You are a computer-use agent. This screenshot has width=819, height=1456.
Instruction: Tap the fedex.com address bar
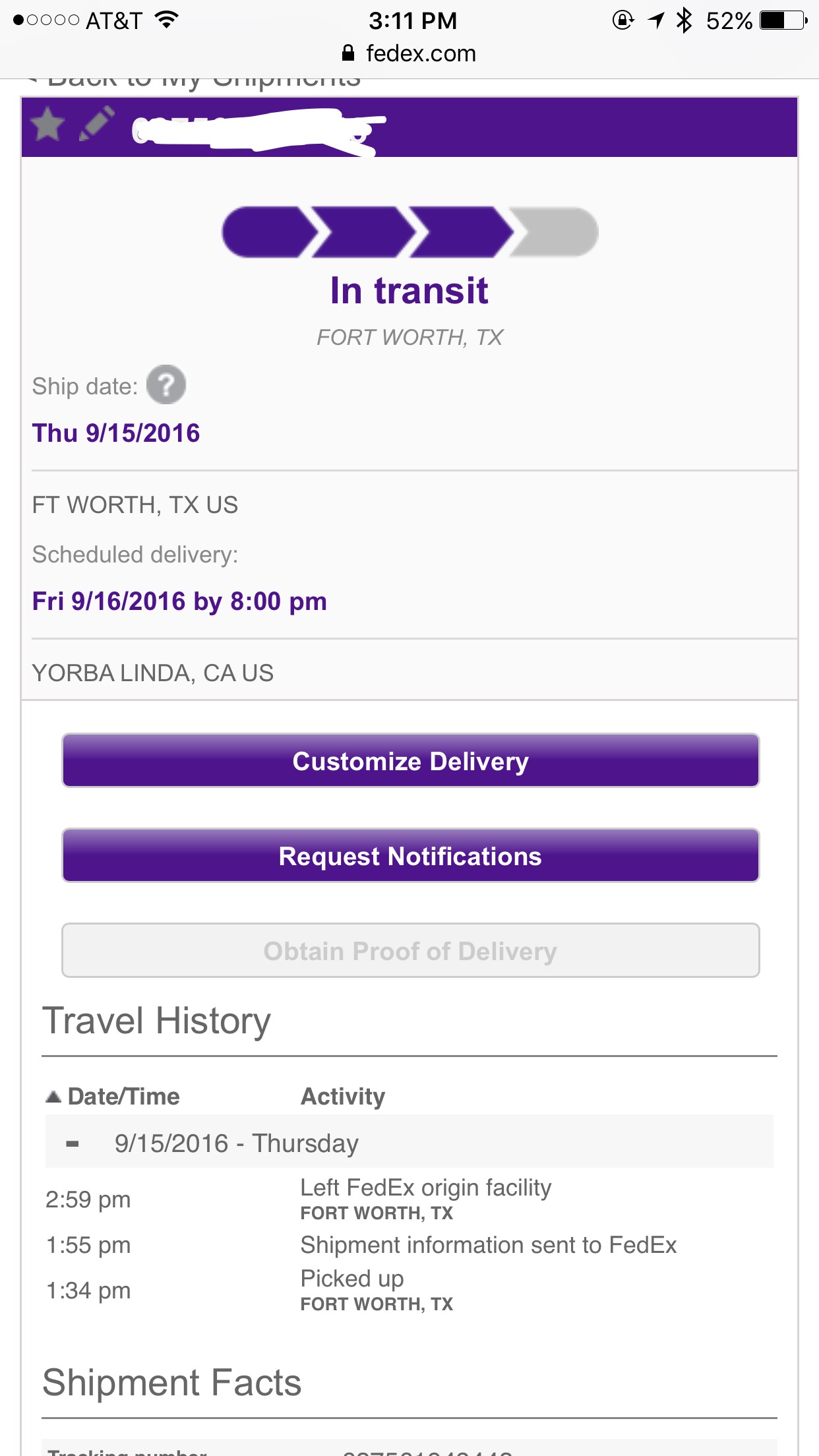pyautogui.click(x=409, y=53)
